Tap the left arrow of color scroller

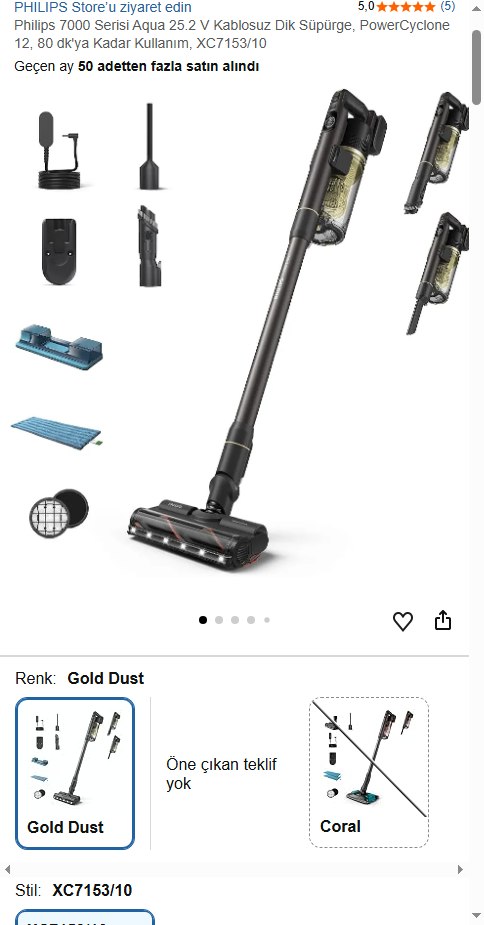(x=8, y=869)
